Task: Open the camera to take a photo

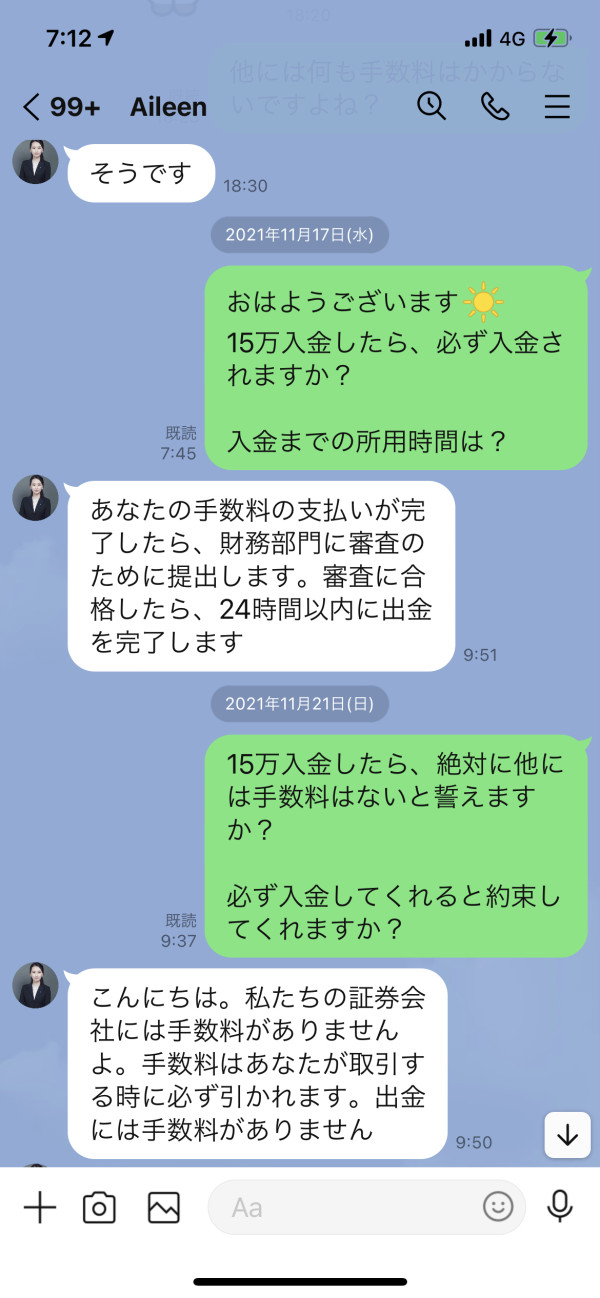Action: 99,1208
